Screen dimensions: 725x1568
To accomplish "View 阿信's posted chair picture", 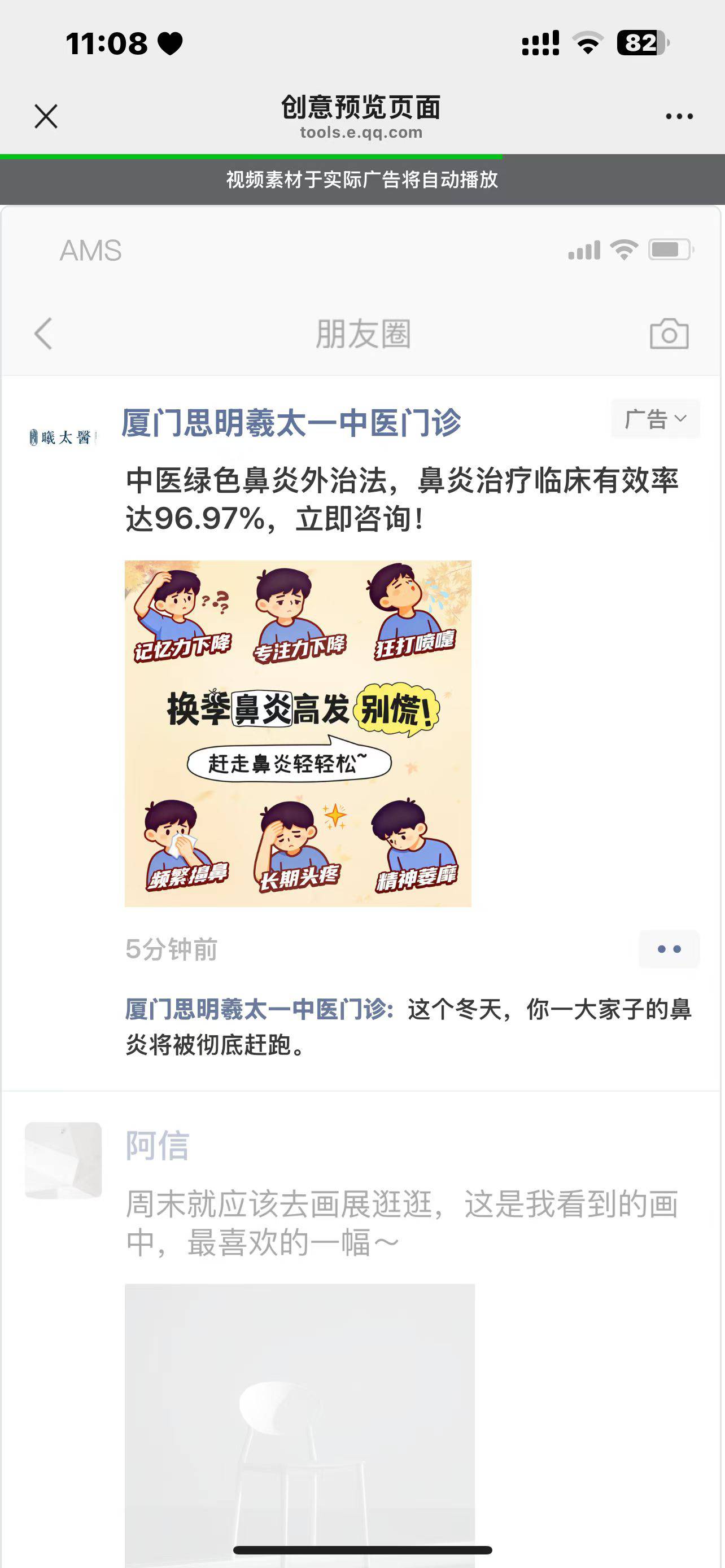I will 299,1423.
